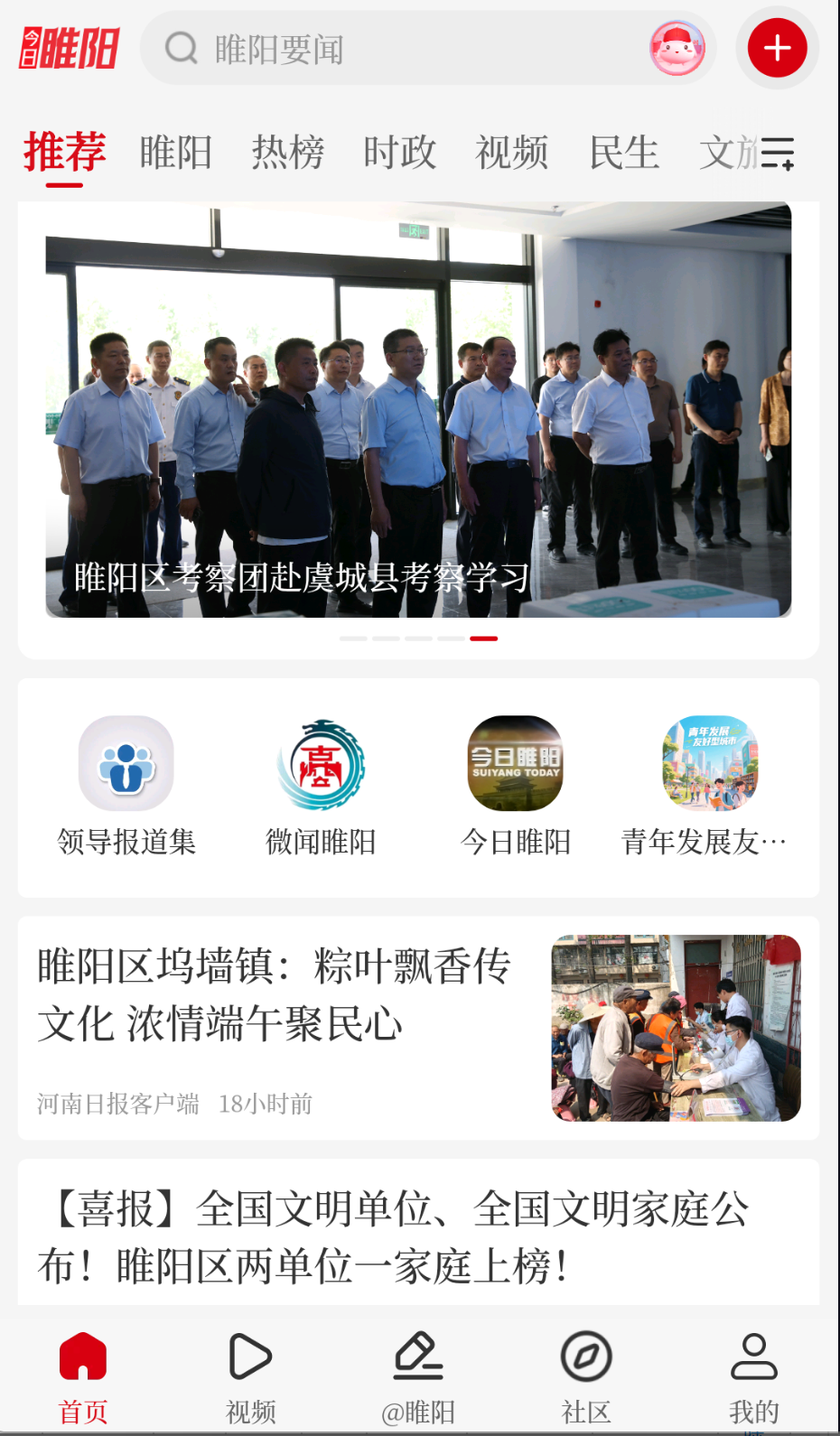
Task: Open the 微闻睢阳 service icon
Action: click(x=321, y=763)
